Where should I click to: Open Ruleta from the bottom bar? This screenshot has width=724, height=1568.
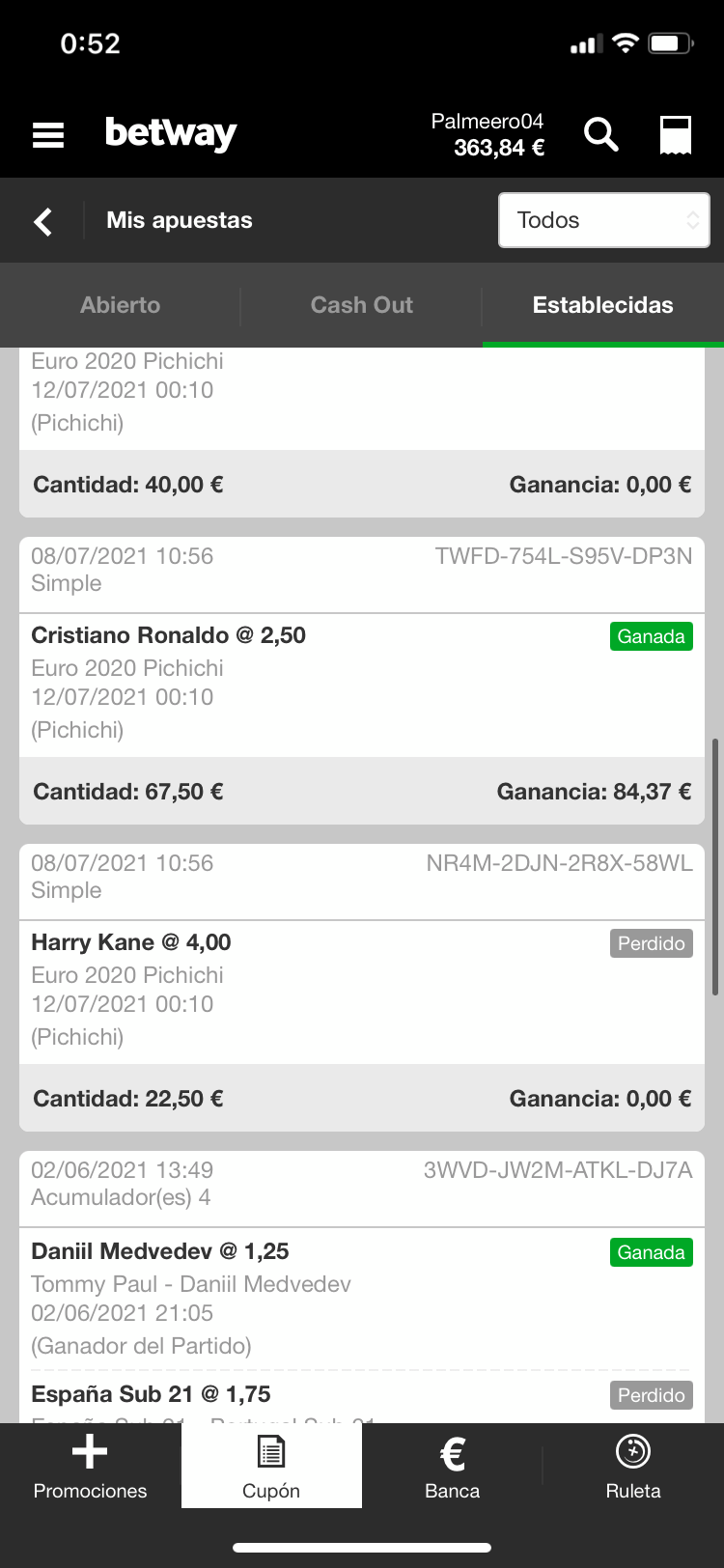pos(633,1466)
